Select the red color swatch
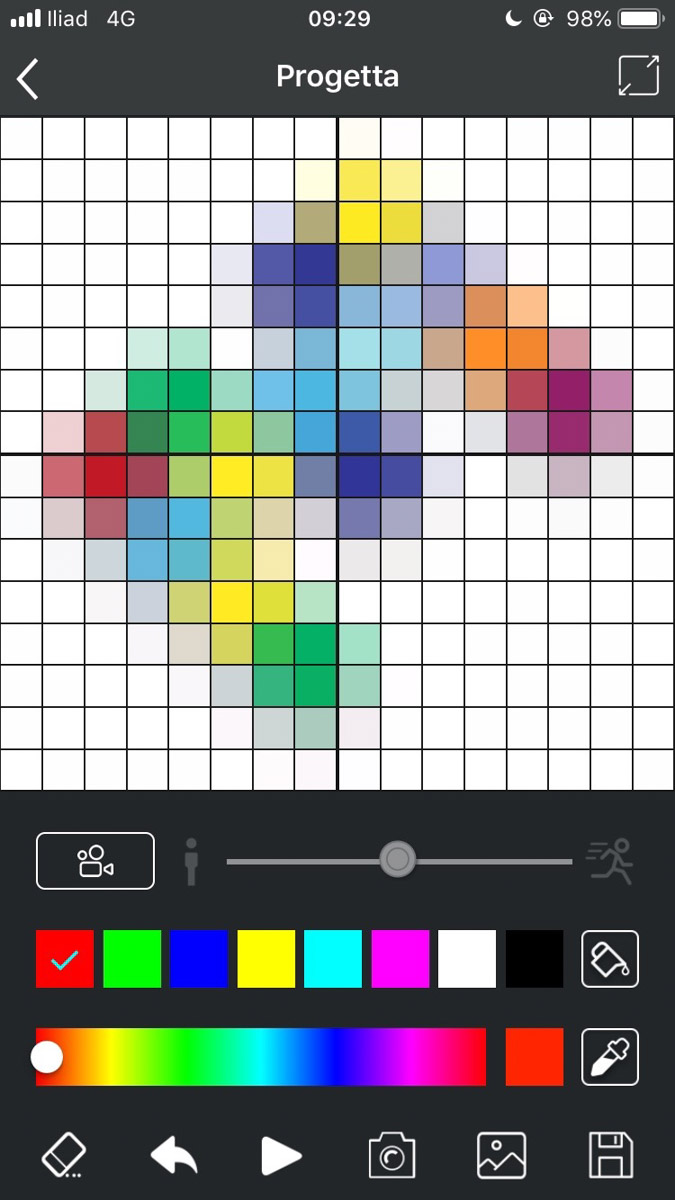The image size is (675, 1200). click(65, 959)
